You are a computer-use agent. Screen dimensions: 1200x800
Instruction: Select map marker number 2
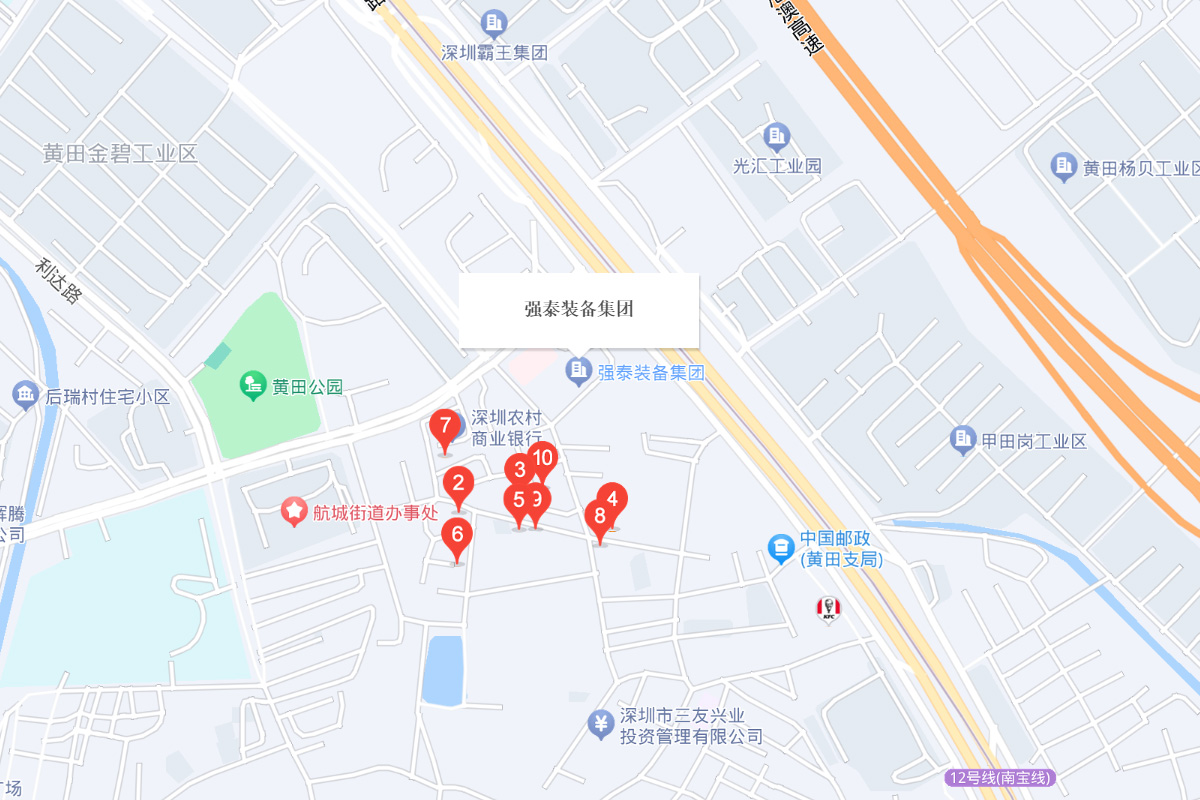pos(458,486)
